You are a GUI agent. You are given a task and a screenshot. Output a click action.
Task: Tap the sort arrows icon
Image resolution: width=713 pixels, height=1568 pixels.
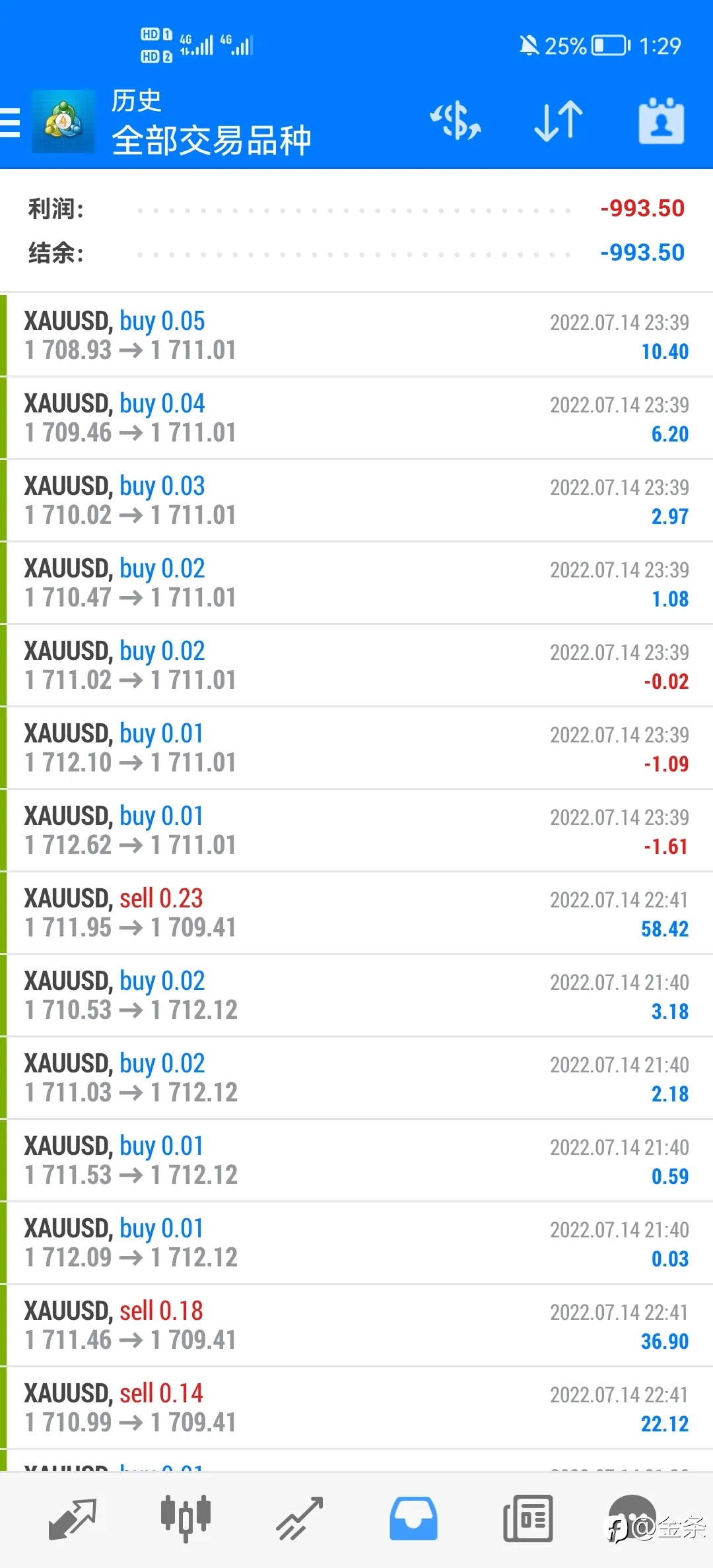pyautogui.click(x=559, y=121)
